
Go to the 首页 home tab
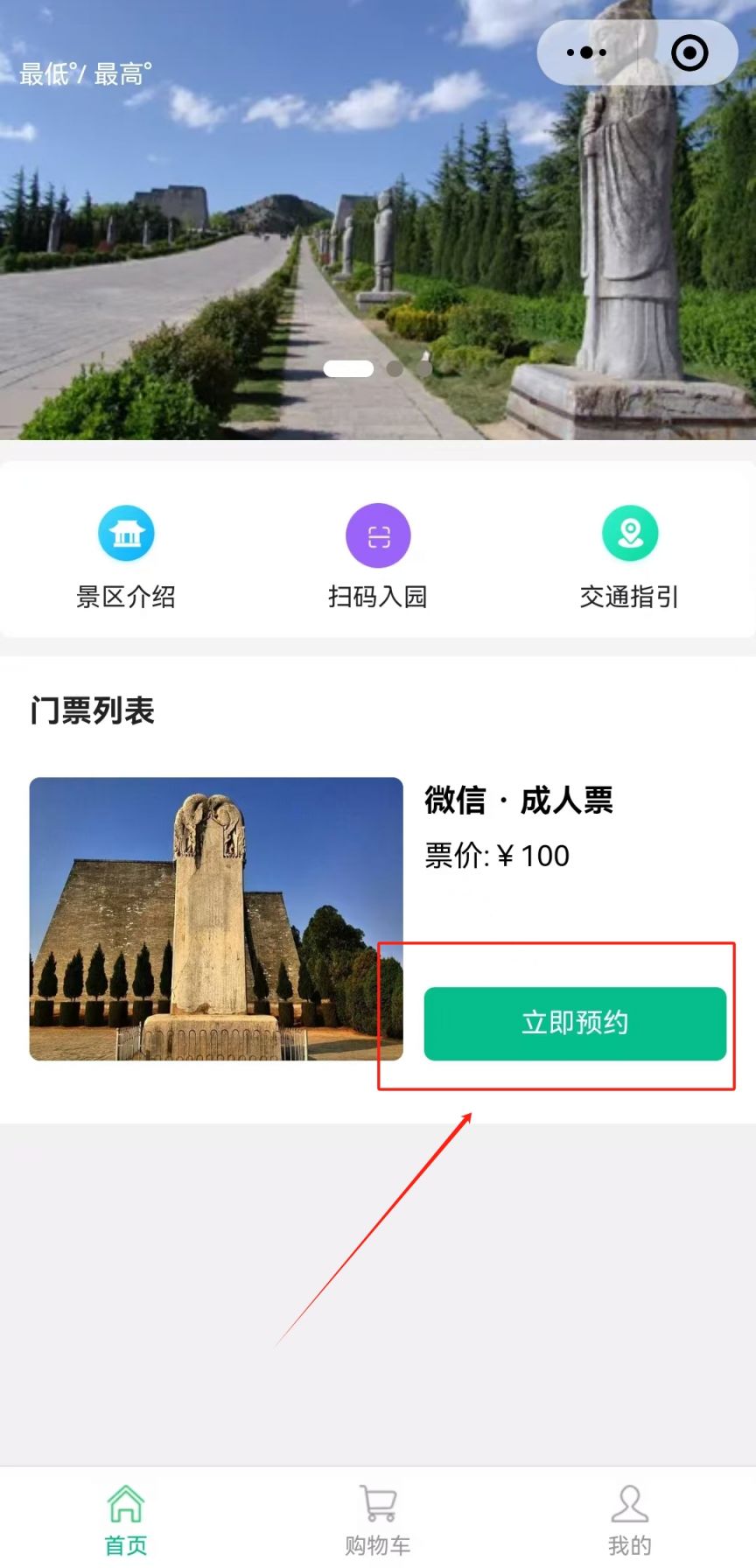pyautogui.click(x=126, y=1520)
